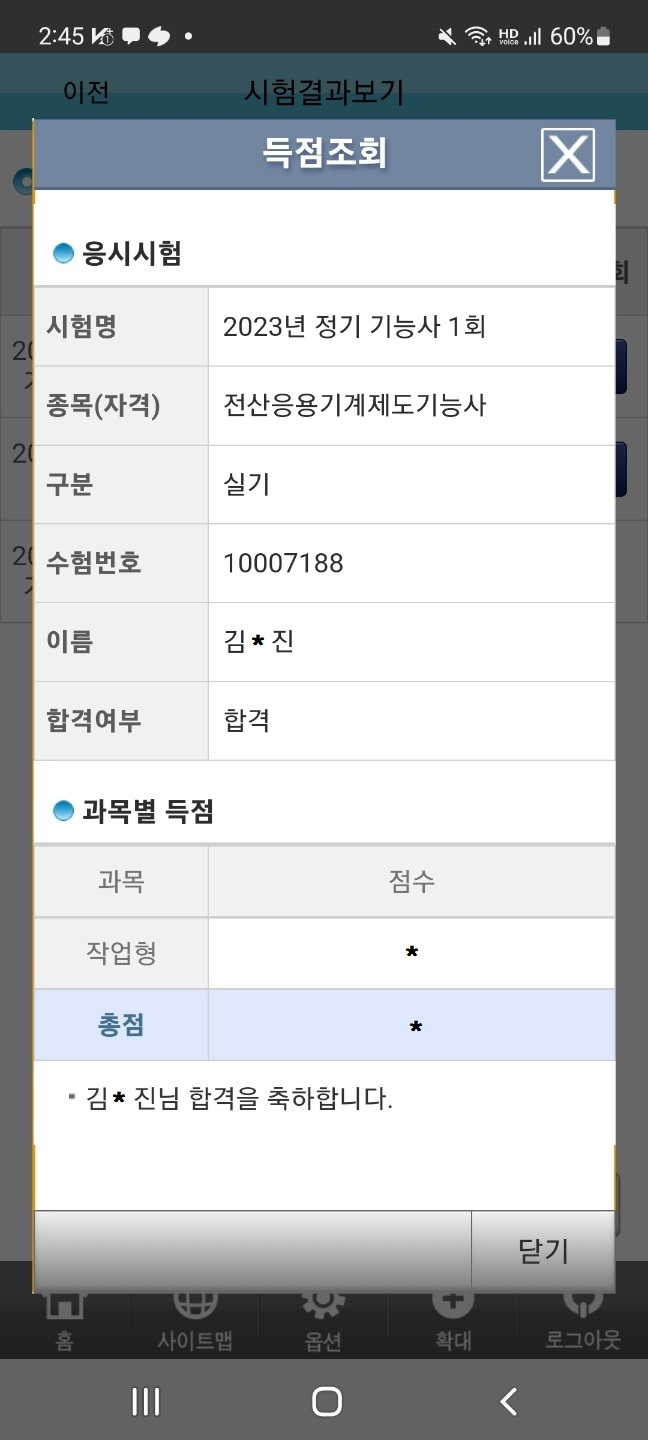The image size is (648, 1440).
Task: Go back with the system back button
Action: pos(508,1401)
